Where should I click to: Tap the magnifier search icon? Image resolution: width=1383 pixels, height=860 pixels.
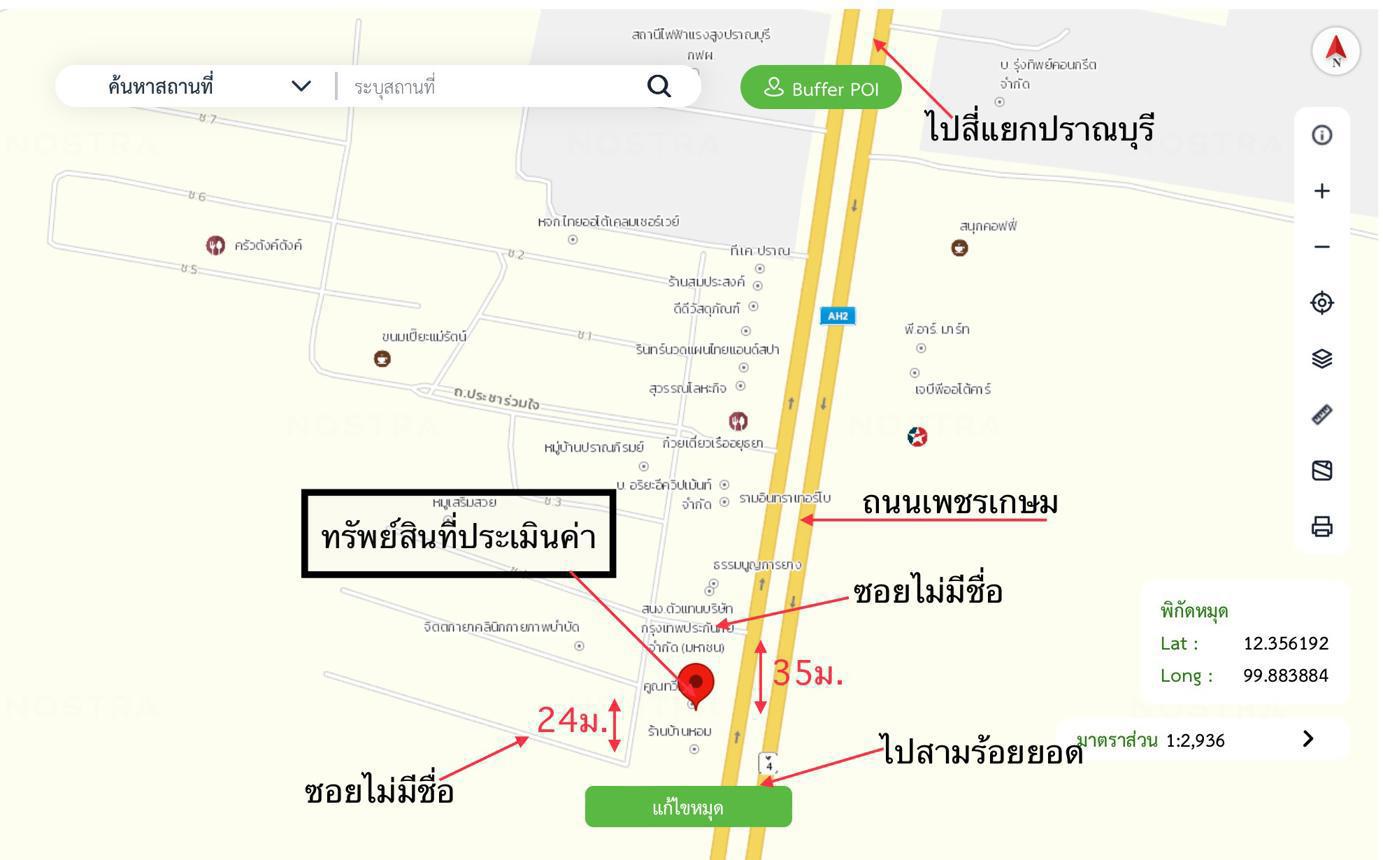tap(659, 87)
